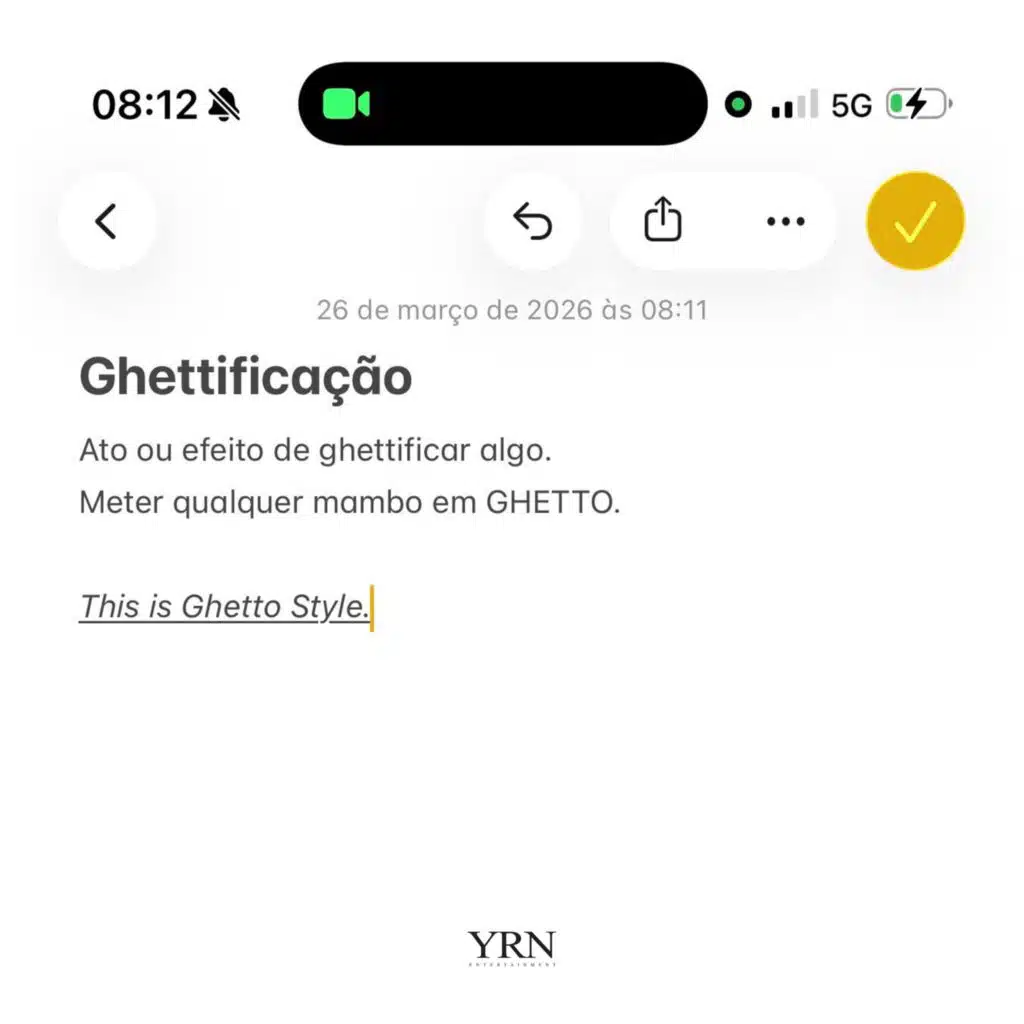Tap the active video call pill
The image size is (1024, 1024).
502,104
